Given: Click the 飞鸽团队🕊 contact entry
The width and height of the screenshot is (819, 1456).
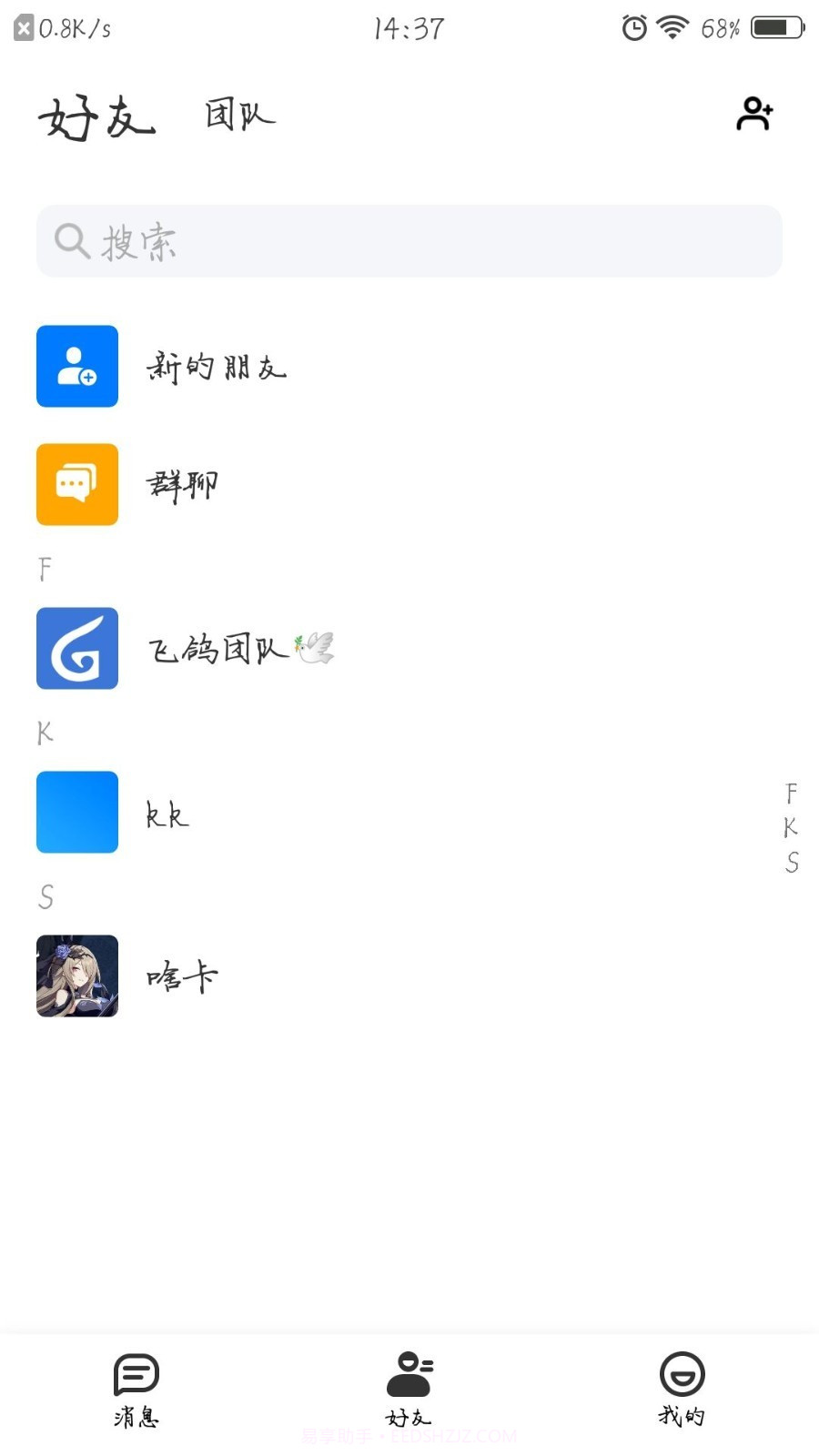Looking at the screenshot, I should [x=241, y=648].
